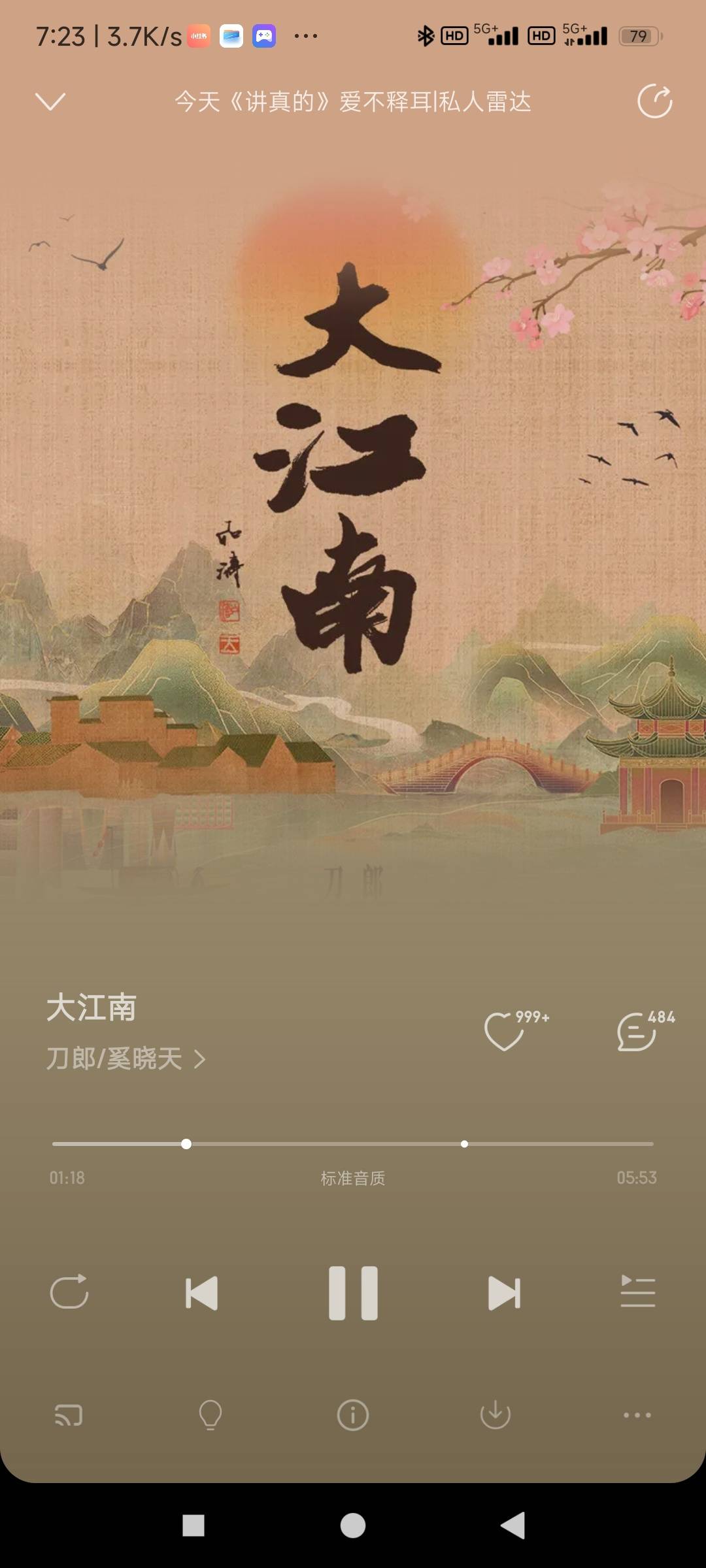View song information

coord(353,1415)
